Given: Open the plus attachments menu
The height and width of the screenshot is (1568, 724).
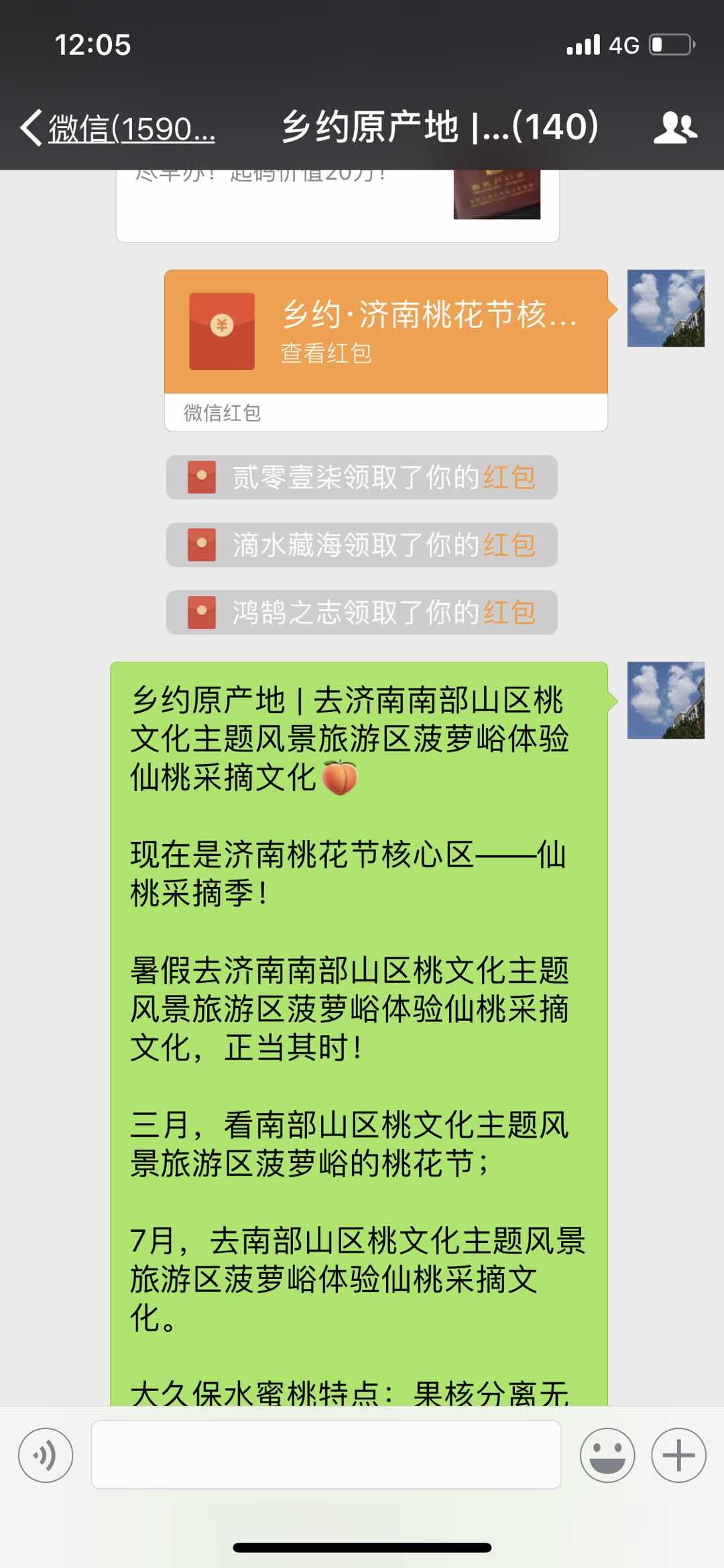Looking at the screenshot, I should (x=678, y=1455).
